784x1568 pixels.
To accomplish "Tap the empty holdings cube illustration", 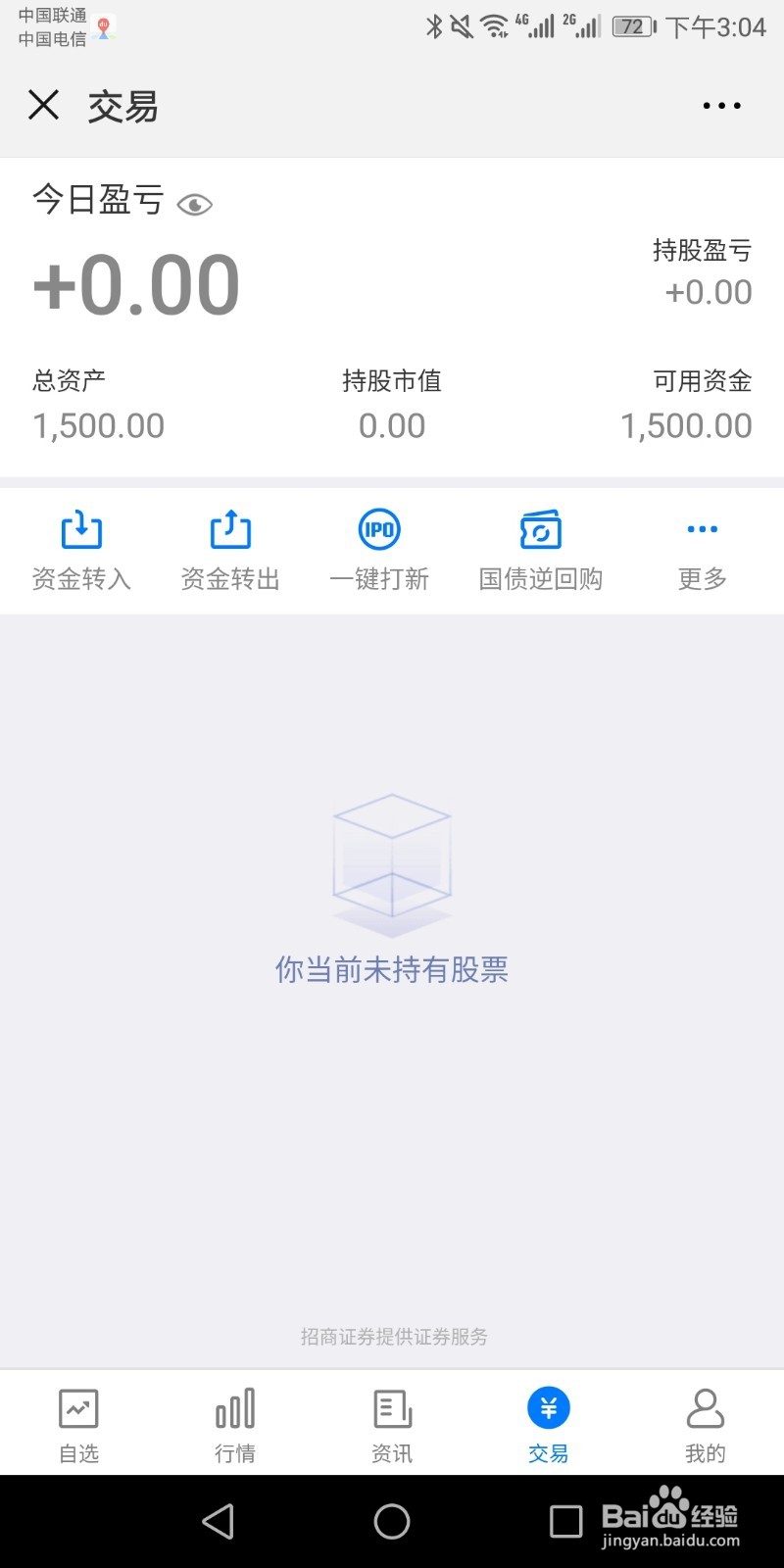I will tap(392, 862).
